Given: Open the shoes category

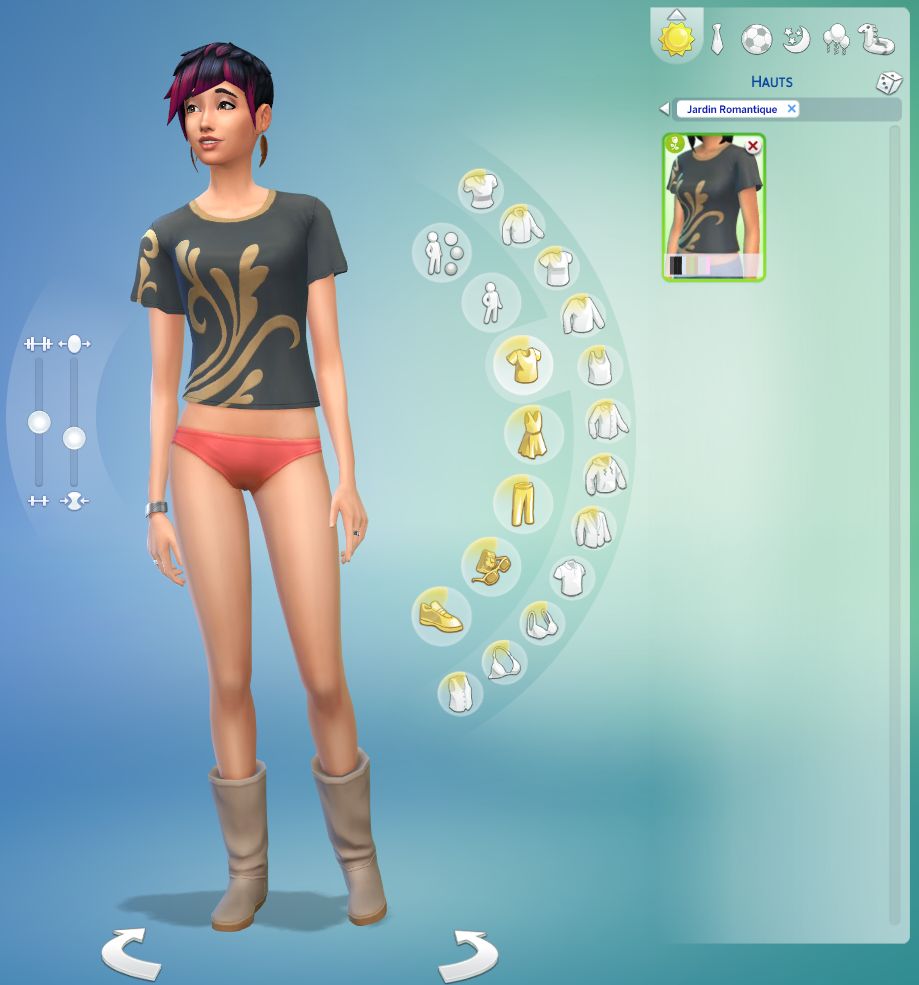Looking at the screenshot, I should point(441,616).
